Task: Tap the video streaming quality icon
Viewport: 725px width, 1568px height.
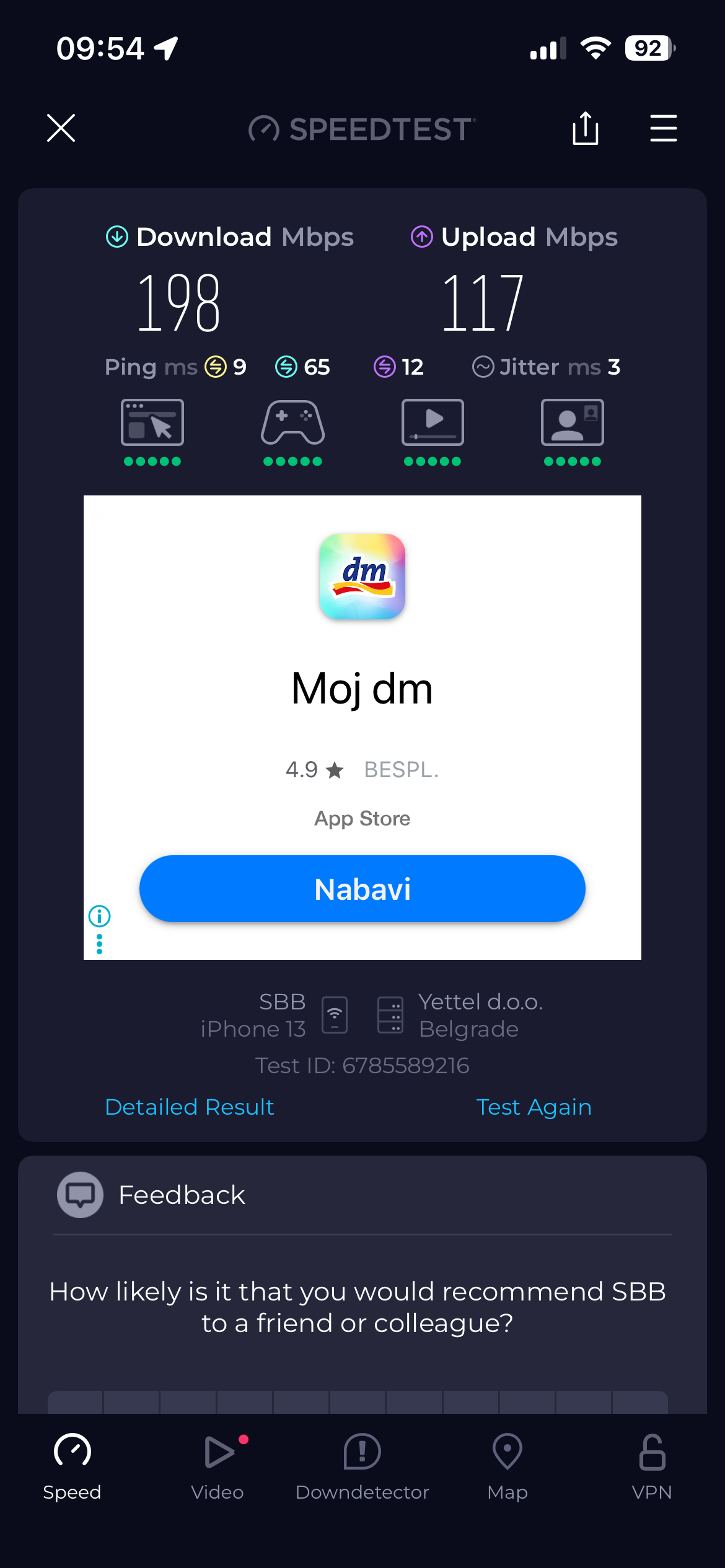Action: pos(433,423)
